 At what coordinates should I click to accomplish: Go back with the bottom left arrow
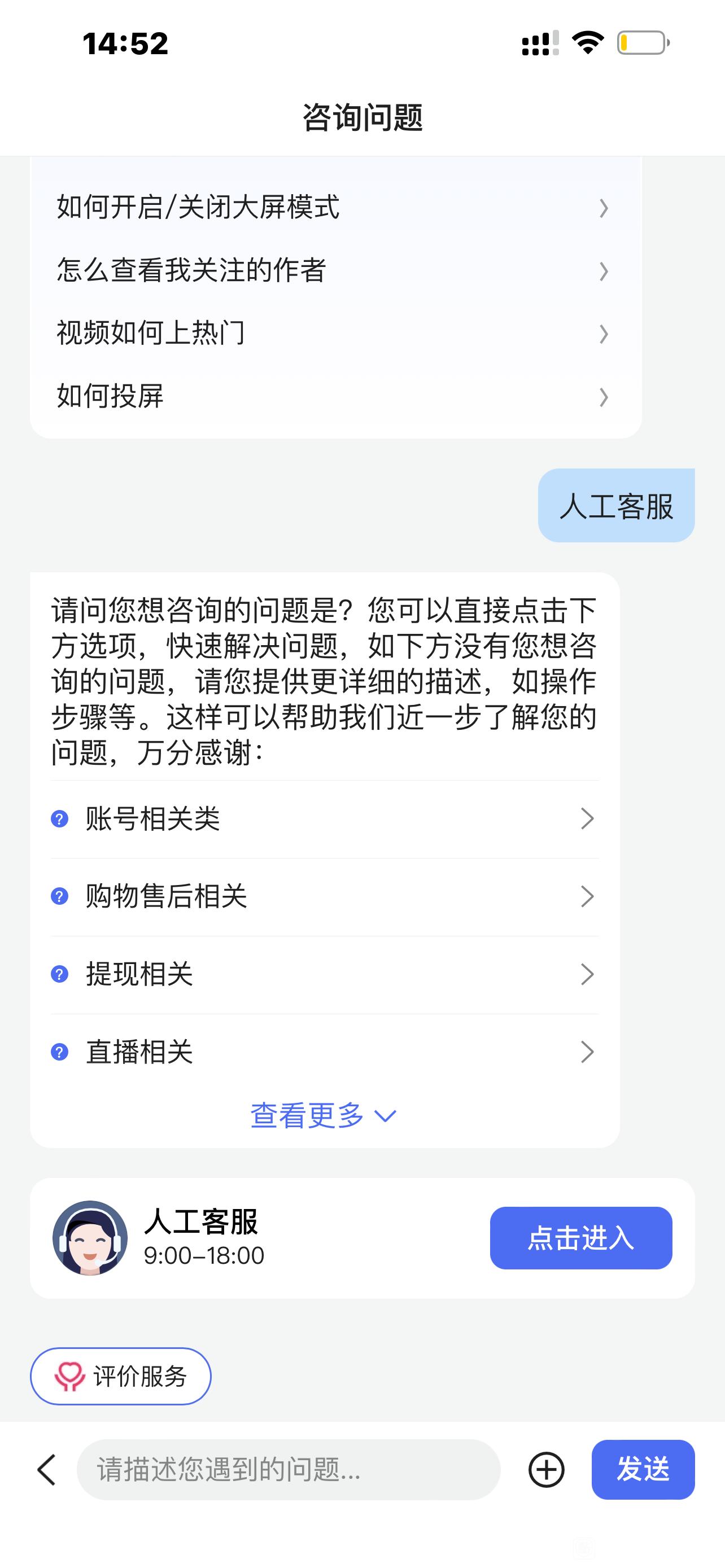point(47,1470)
